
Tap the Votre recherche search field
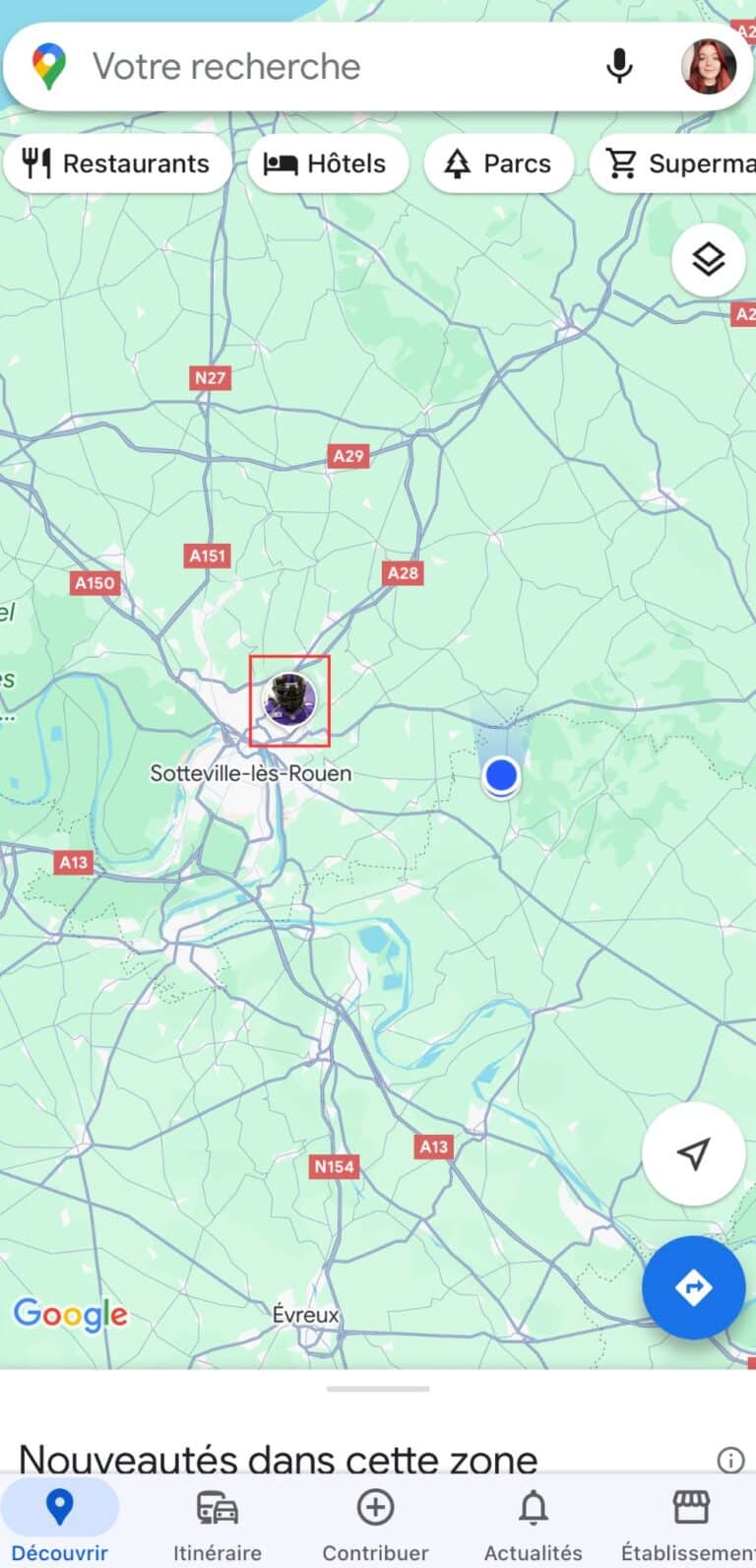pyautogui.click(x=295, y=66)
